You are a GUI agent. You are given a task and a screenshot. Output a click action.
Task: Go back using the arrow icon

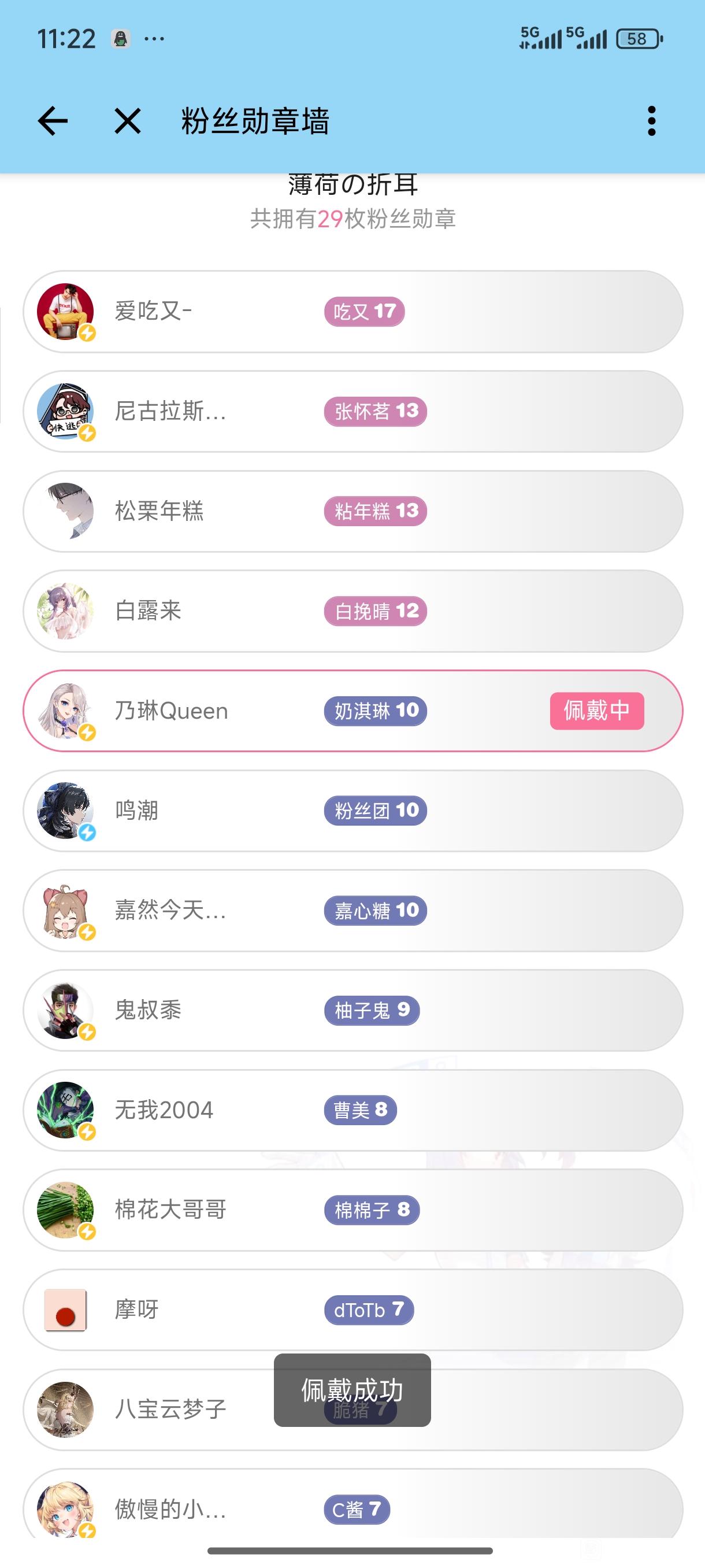(x=53, y=120)
